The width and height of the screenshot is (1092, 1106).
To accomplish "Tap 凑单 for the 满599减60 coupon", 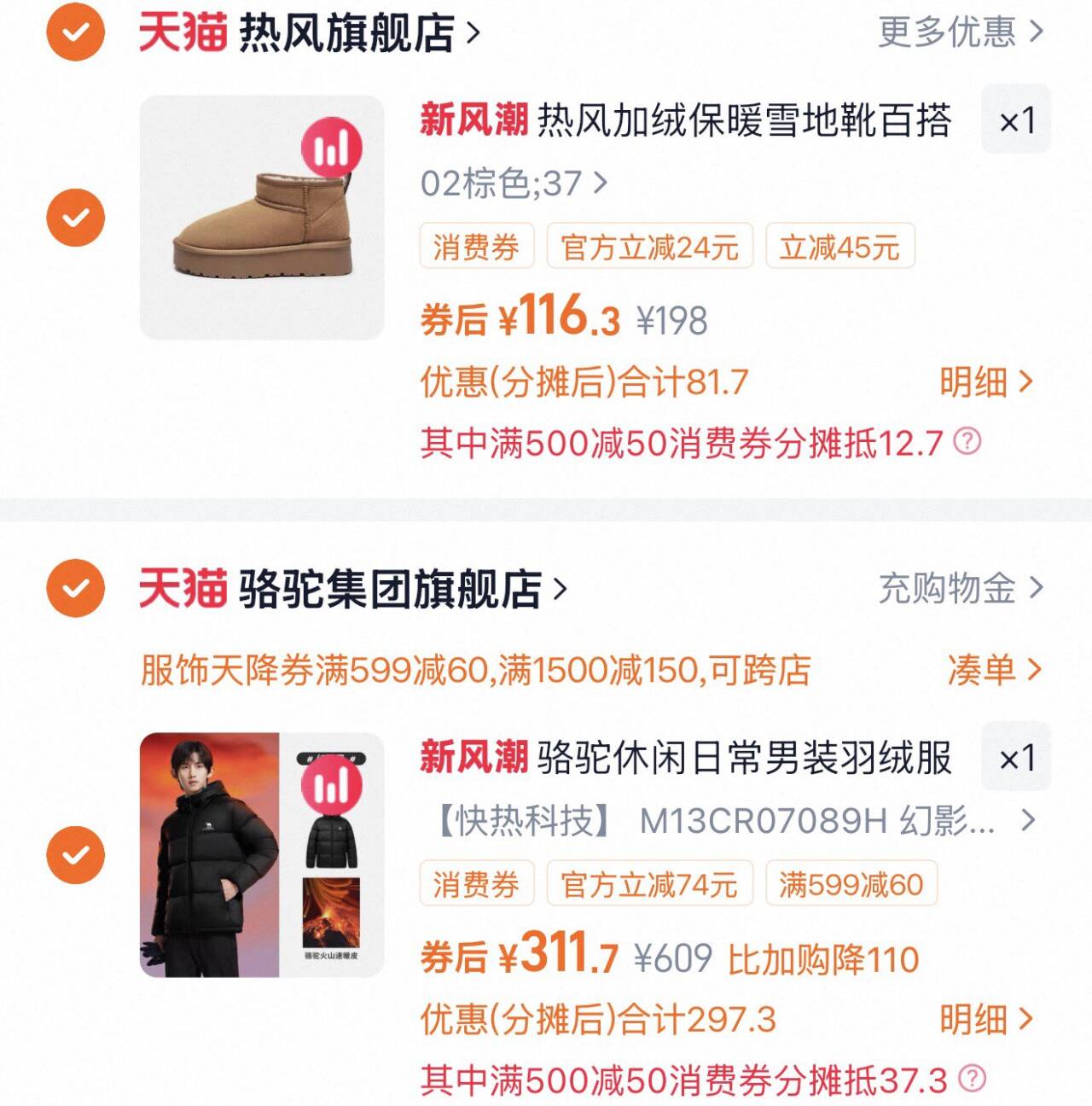I will 994,670.
